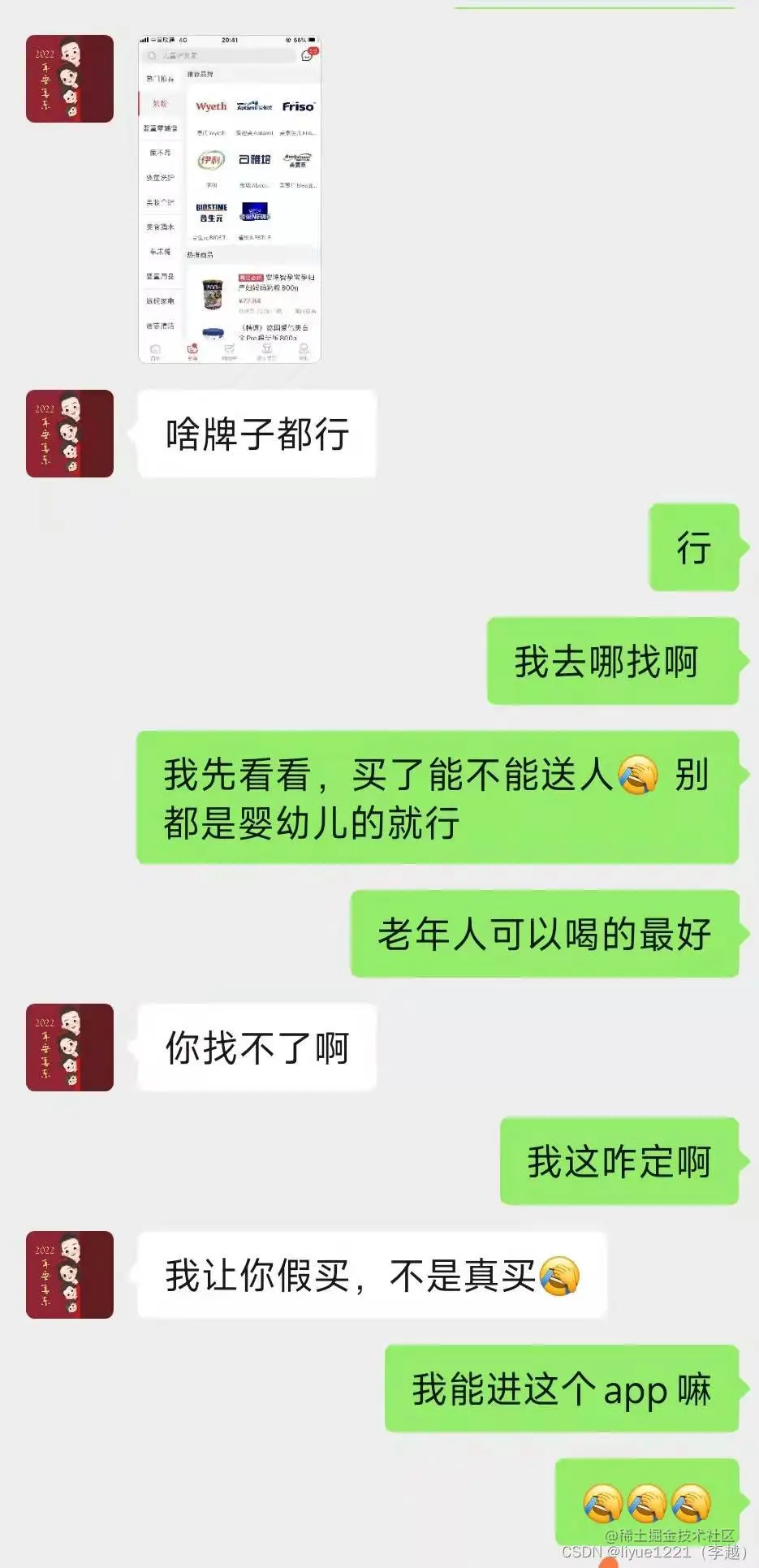Open the home tab in the bottom bar
The height and width of the screenshot is (1568, 759).
tap(155, 349)
